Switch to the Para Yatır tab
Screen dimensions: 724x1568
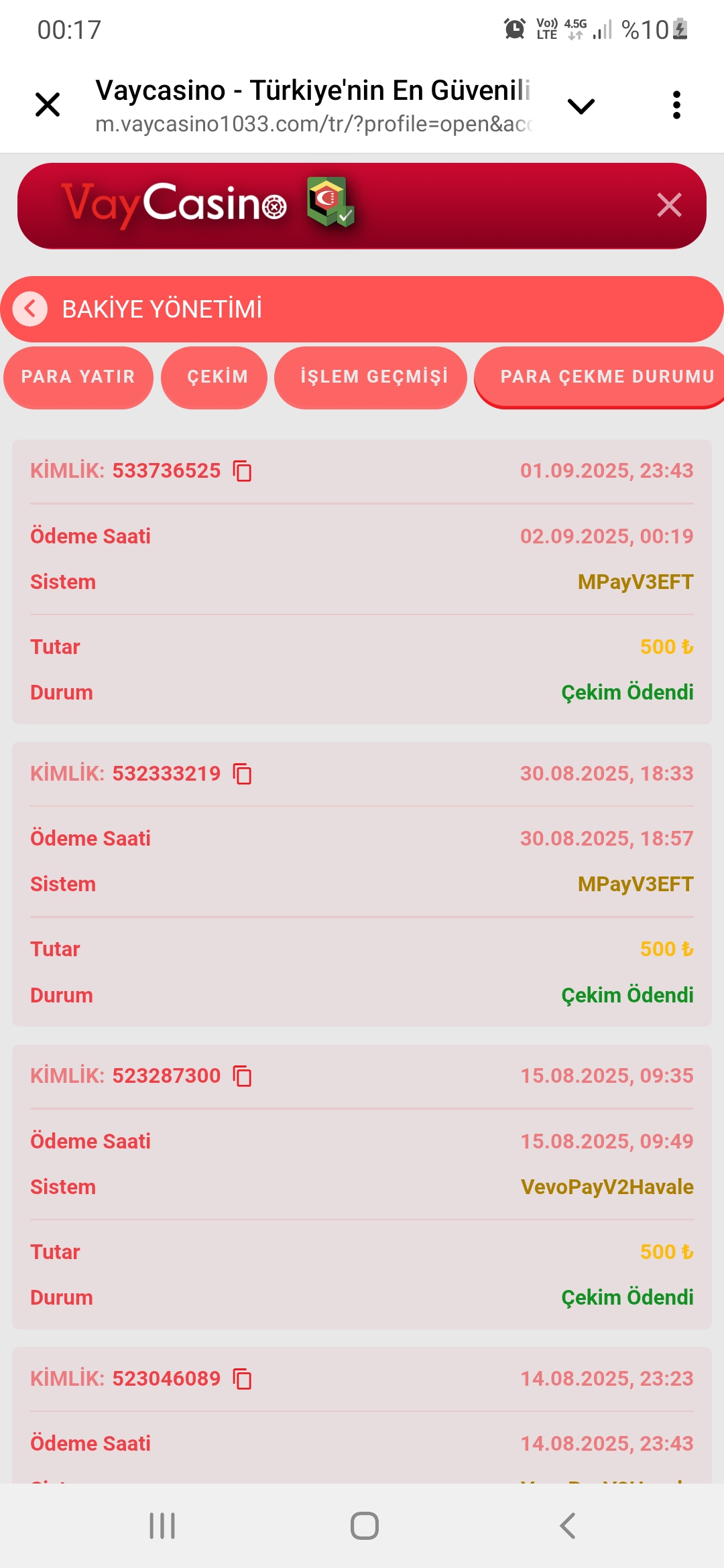pos(78,377)
